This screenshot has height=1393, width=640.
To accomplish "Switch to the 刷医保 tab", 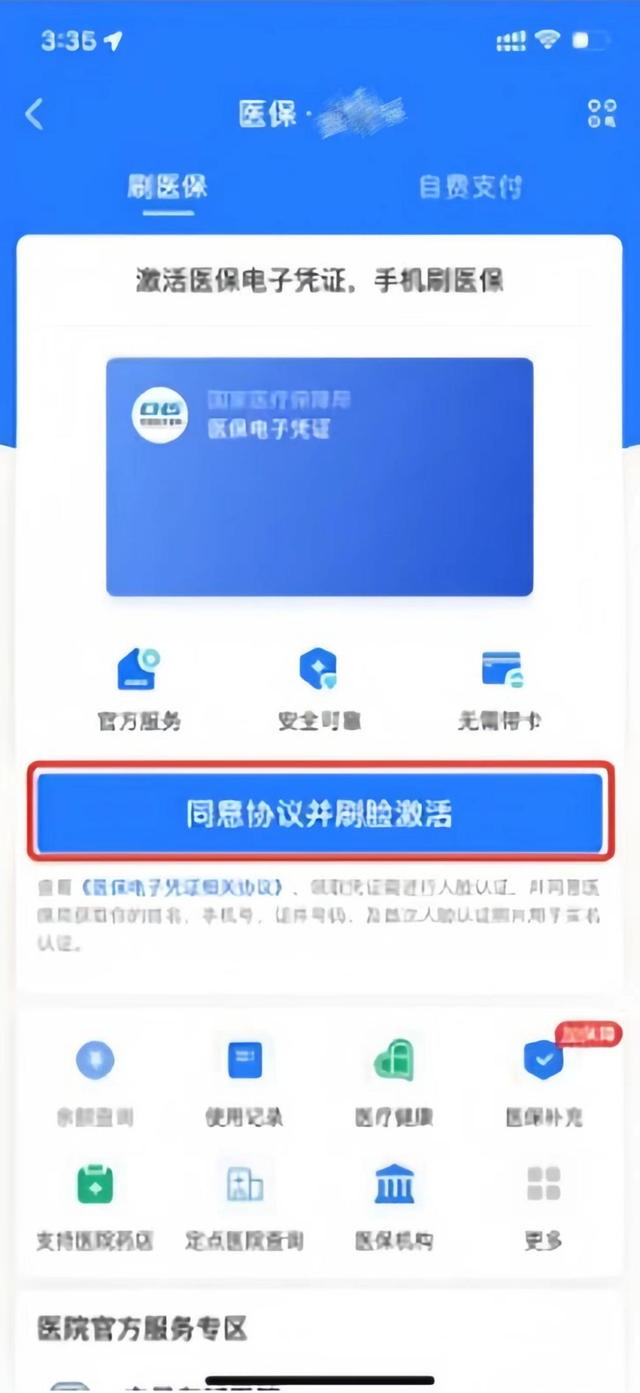I will (x=167, y=187).
